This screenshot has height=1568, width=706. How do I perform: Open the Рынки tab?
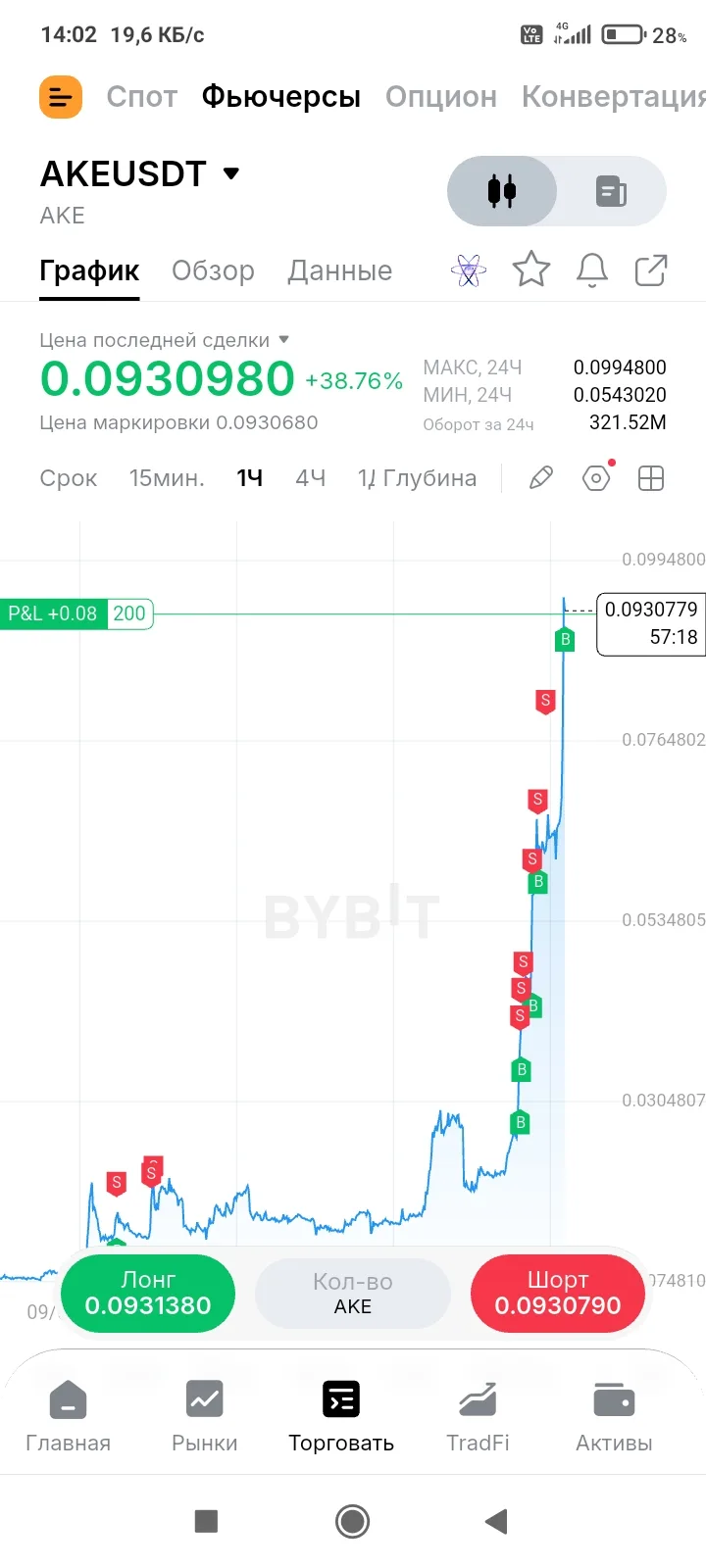point(205,1417)
